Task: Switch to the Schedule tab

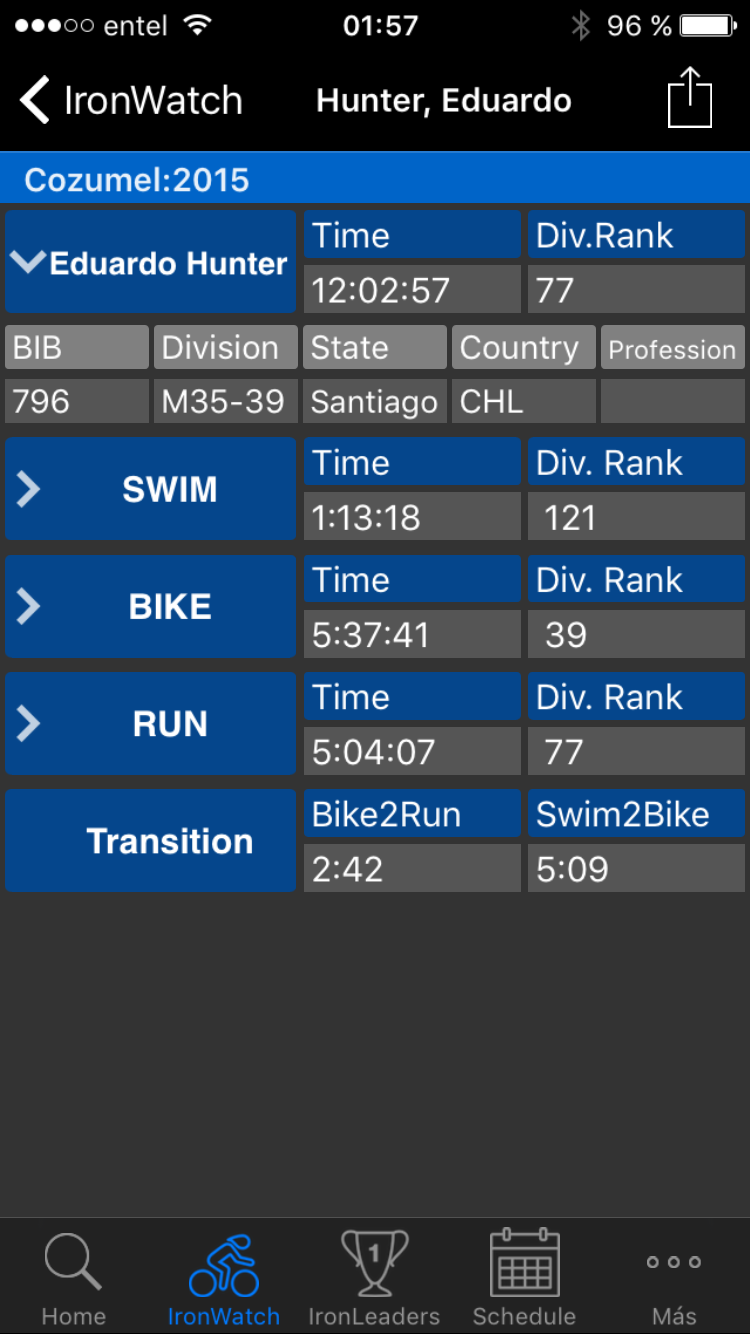Action: 524,1278
